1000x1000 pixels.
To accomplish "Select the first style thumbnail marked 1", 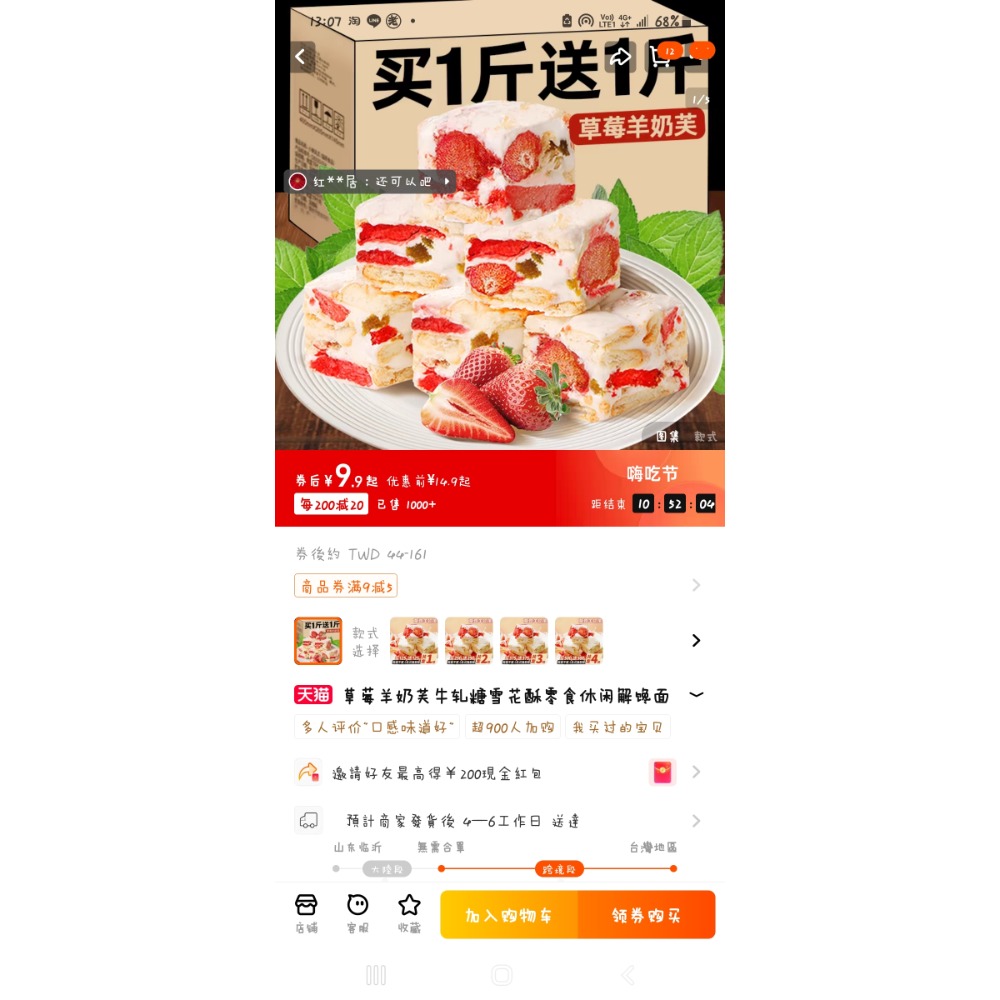I will coord(414,640).
